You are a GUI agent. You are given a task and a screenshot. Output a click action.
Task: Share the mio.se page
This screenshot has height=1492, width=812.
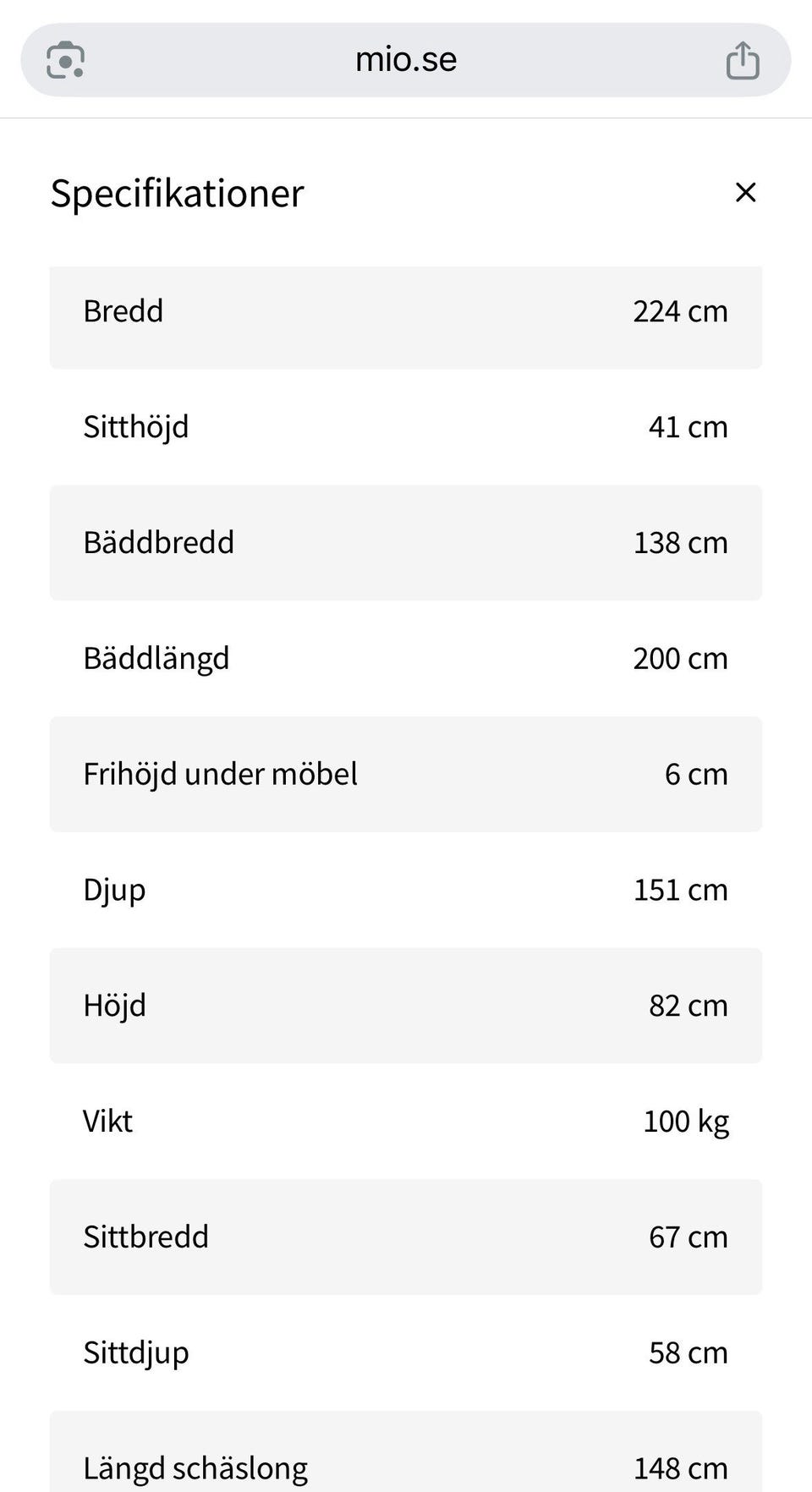743,60
